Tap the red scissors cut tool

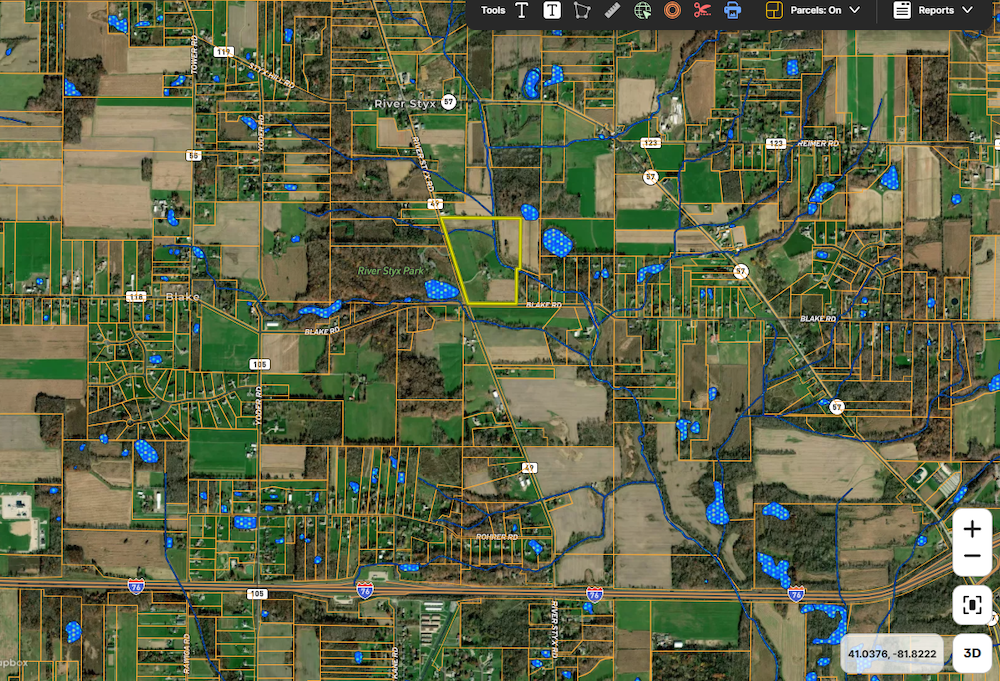point(703,10)
